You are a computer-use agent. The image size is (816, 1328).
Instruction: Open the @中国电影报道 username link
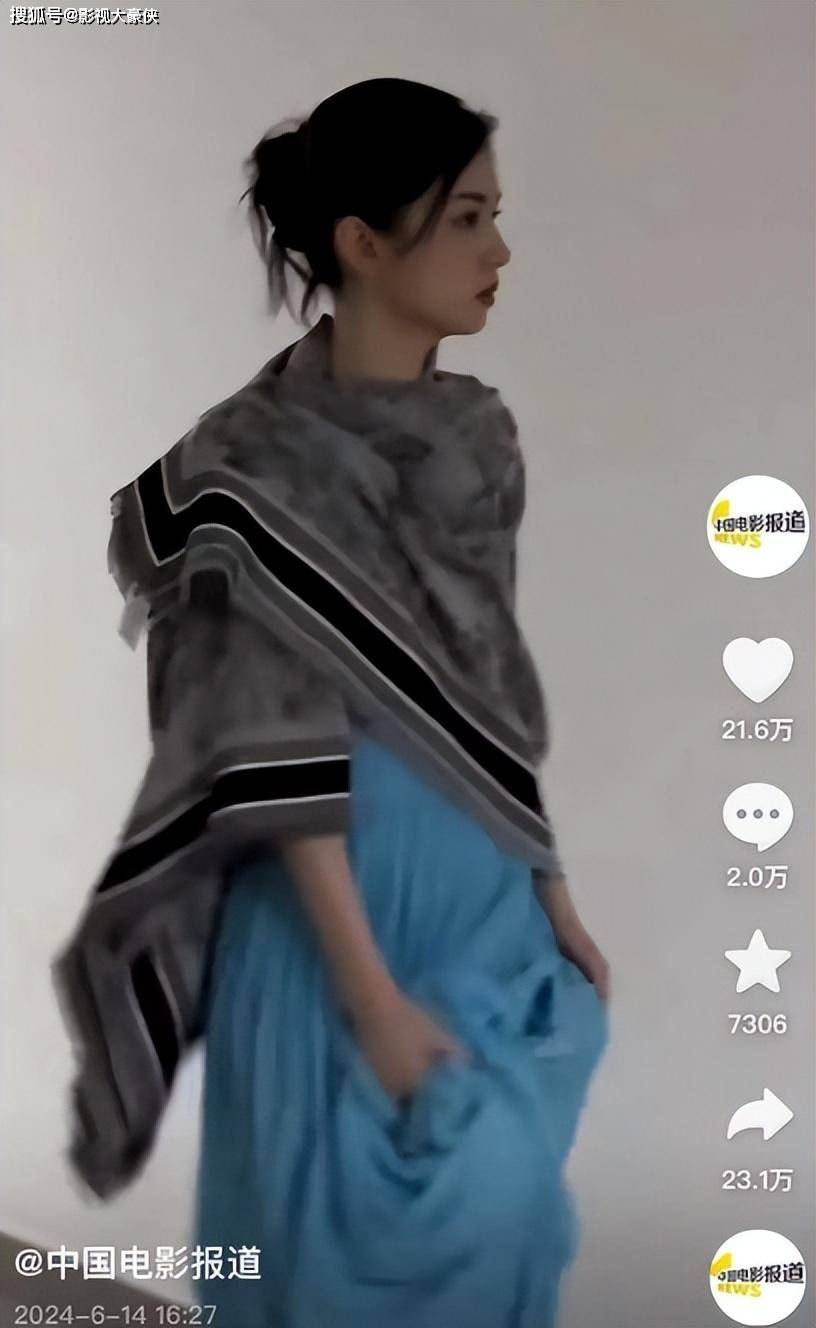pyautogui.click(x=138, y=1262)
